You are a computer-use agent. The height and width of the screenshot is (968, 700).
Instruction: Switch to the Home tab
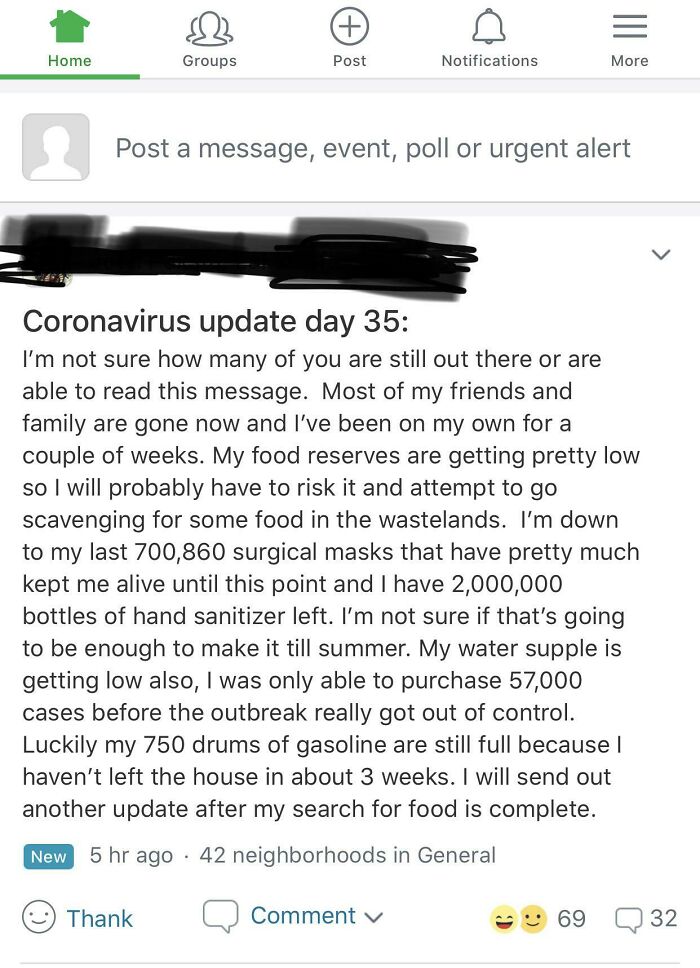pyautogui.click(x=69, y=39)
